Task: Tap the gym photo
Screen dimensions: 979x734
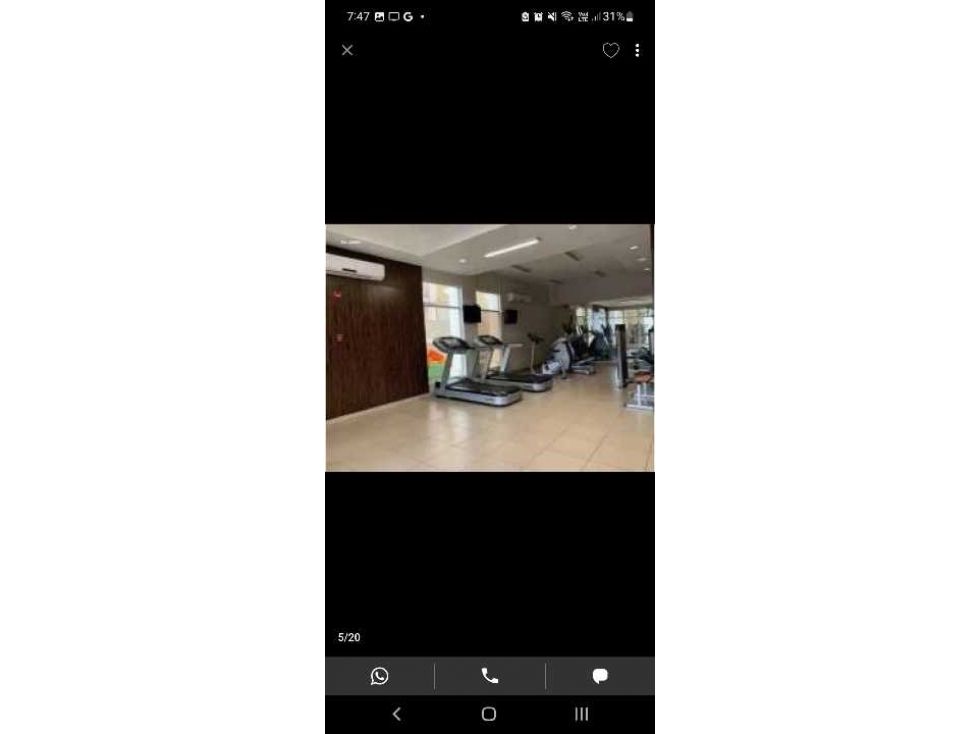Action: point(490,347)
